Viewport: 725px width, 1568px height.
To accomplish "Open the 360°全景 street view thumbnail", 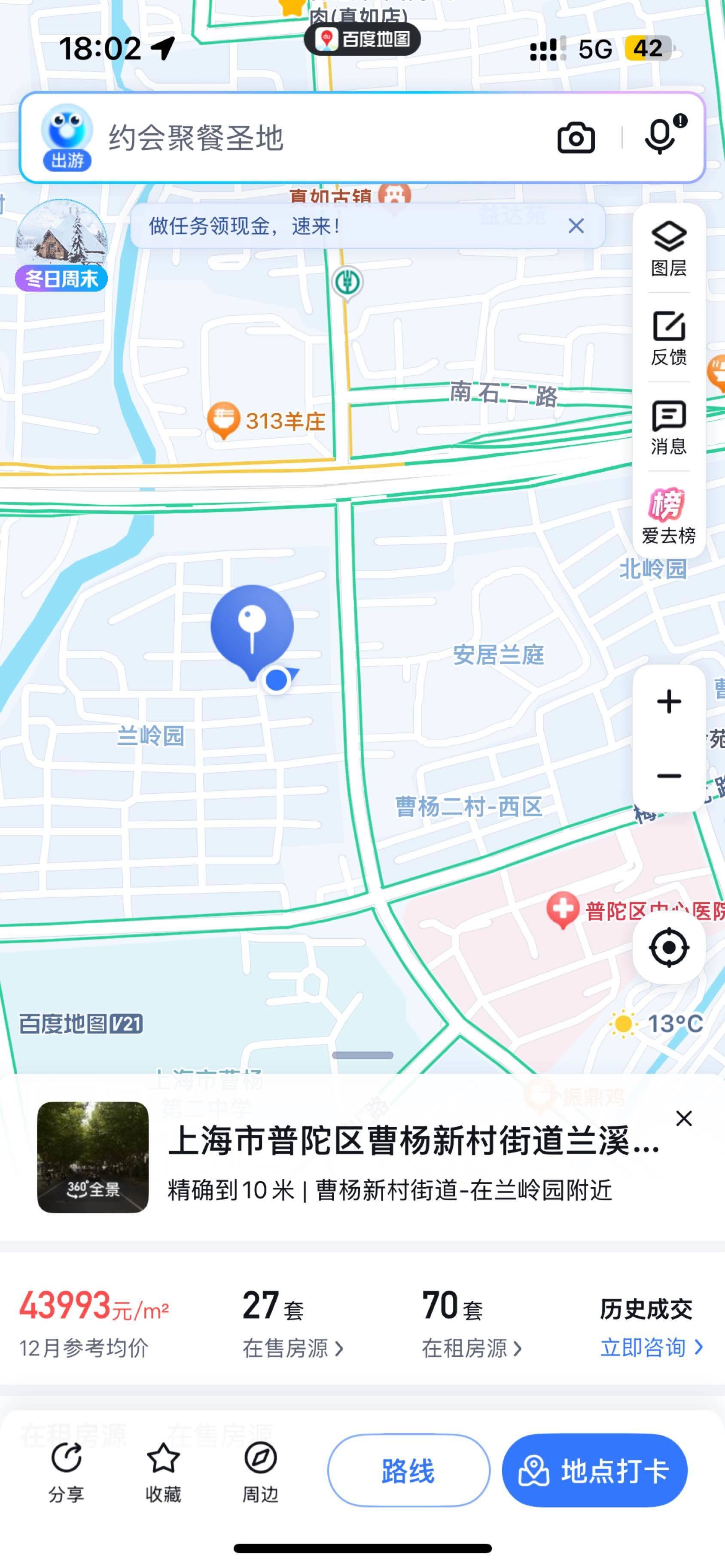I will (x=93, y=1156).
